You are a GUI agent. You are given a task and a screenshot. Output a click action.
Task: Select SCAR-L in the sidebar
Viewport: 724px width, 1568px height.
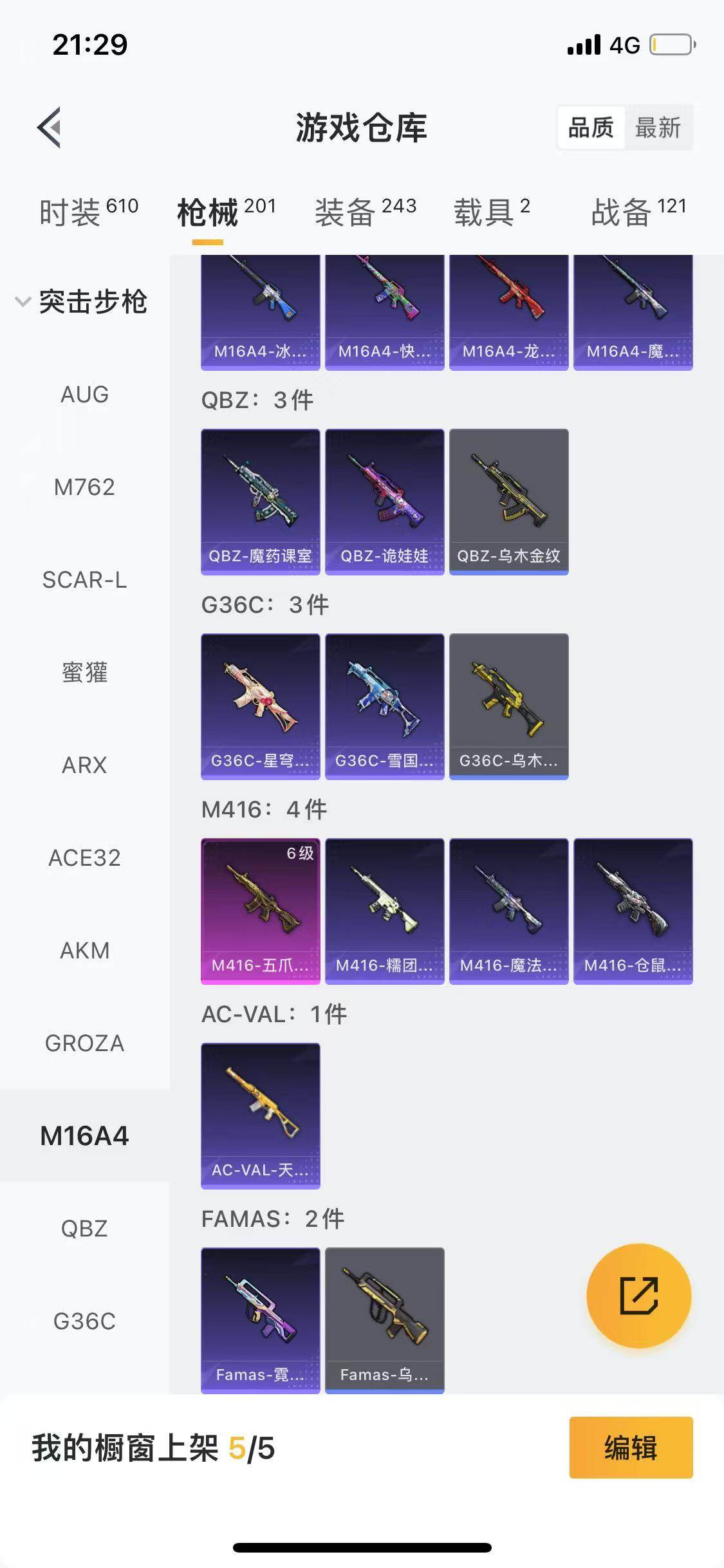click(84, 579)
